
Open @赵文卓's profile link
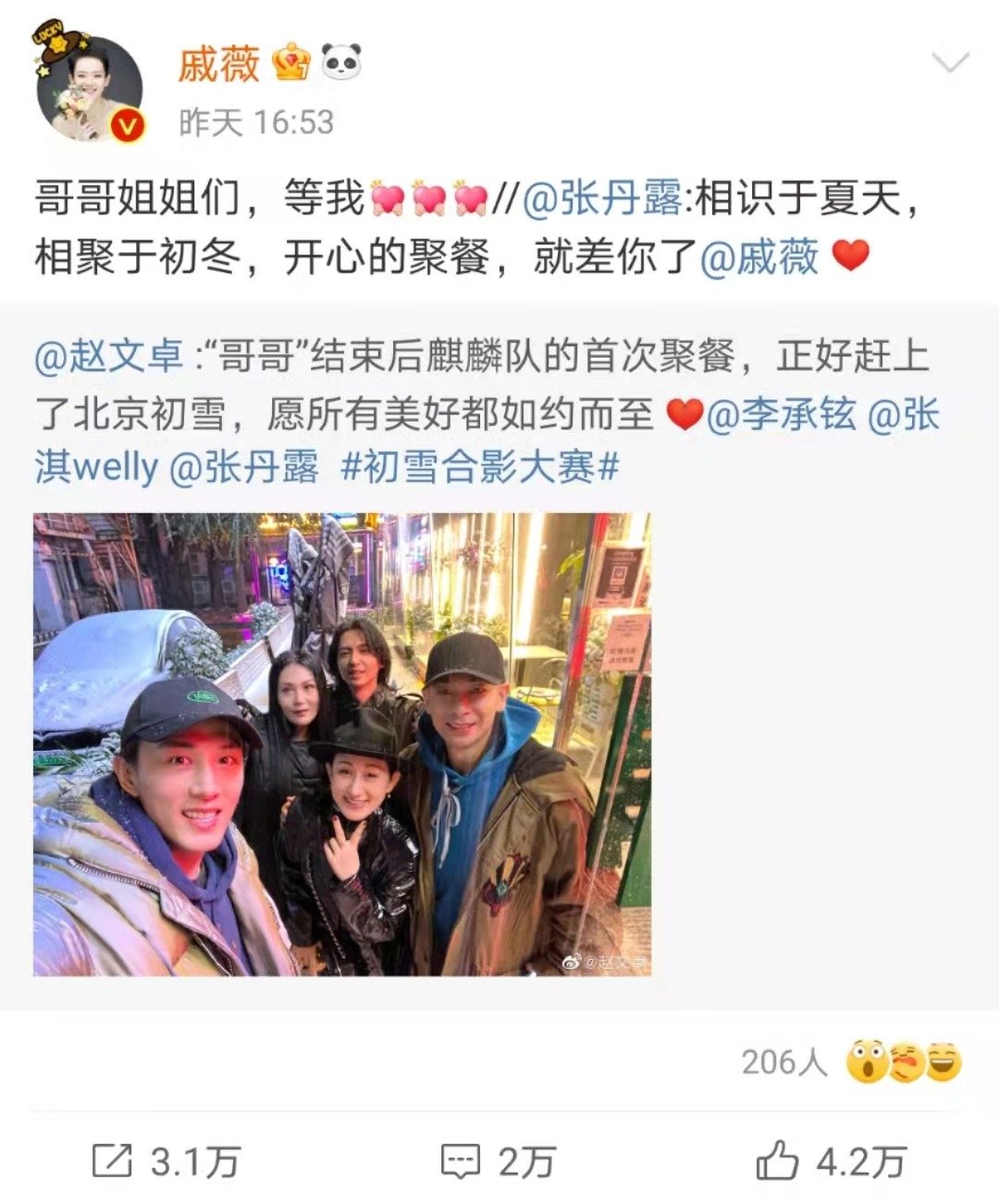[x=109, y=357]
